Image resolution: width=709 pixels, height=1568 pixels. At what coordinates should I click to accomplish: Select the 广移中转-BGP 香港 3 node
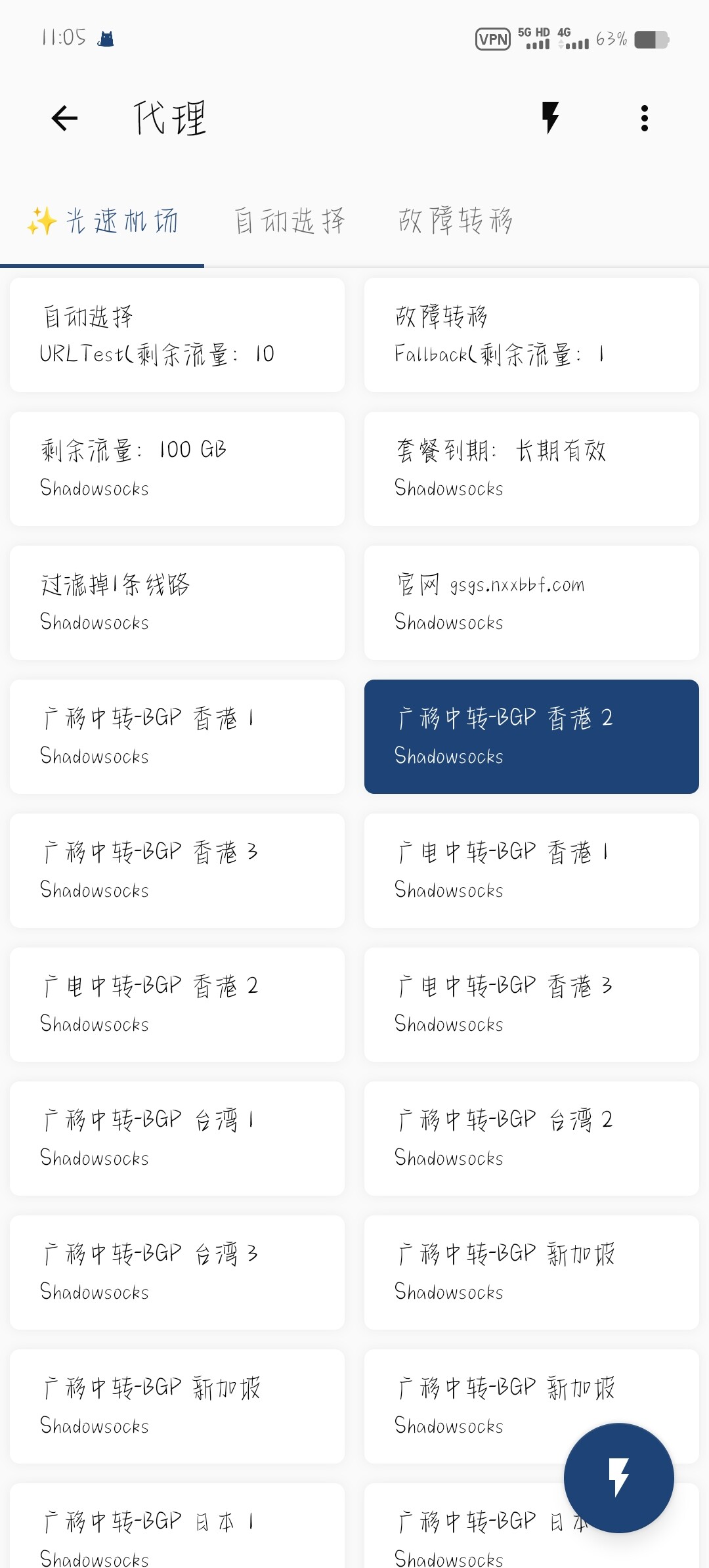pyautogui.click(x=177, y=871)
